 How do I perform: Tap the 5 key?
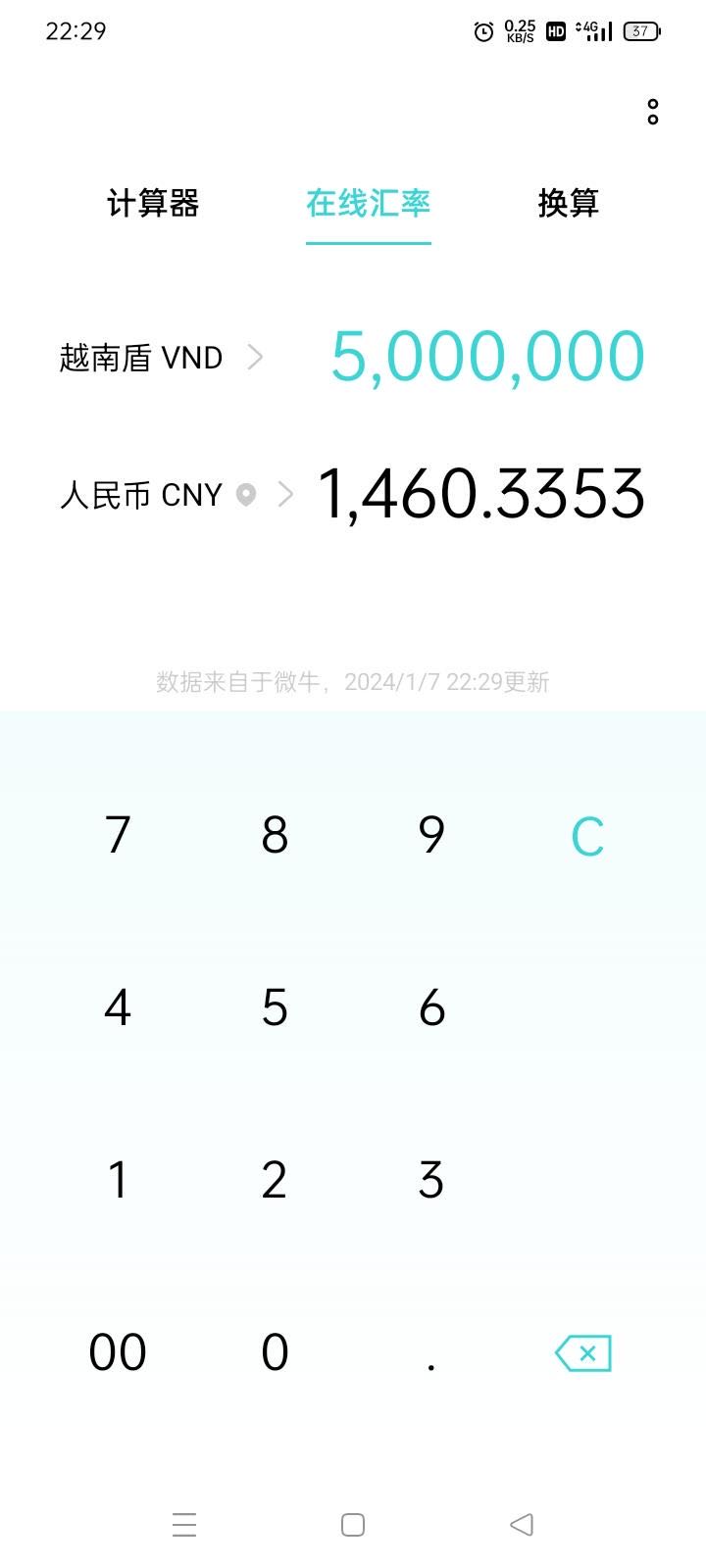pyautogui.click(x=275, y=1007)
